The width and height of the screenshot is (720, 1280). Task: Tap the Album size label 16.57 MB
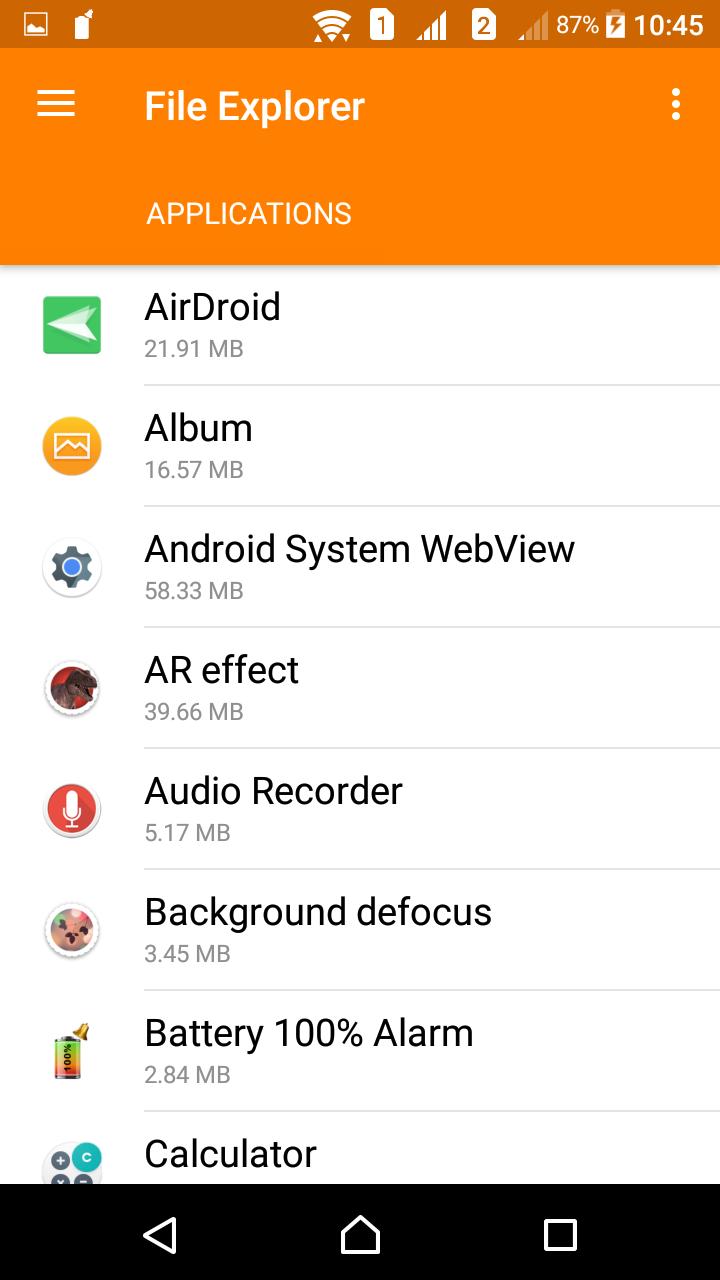(x=194, y=469)
